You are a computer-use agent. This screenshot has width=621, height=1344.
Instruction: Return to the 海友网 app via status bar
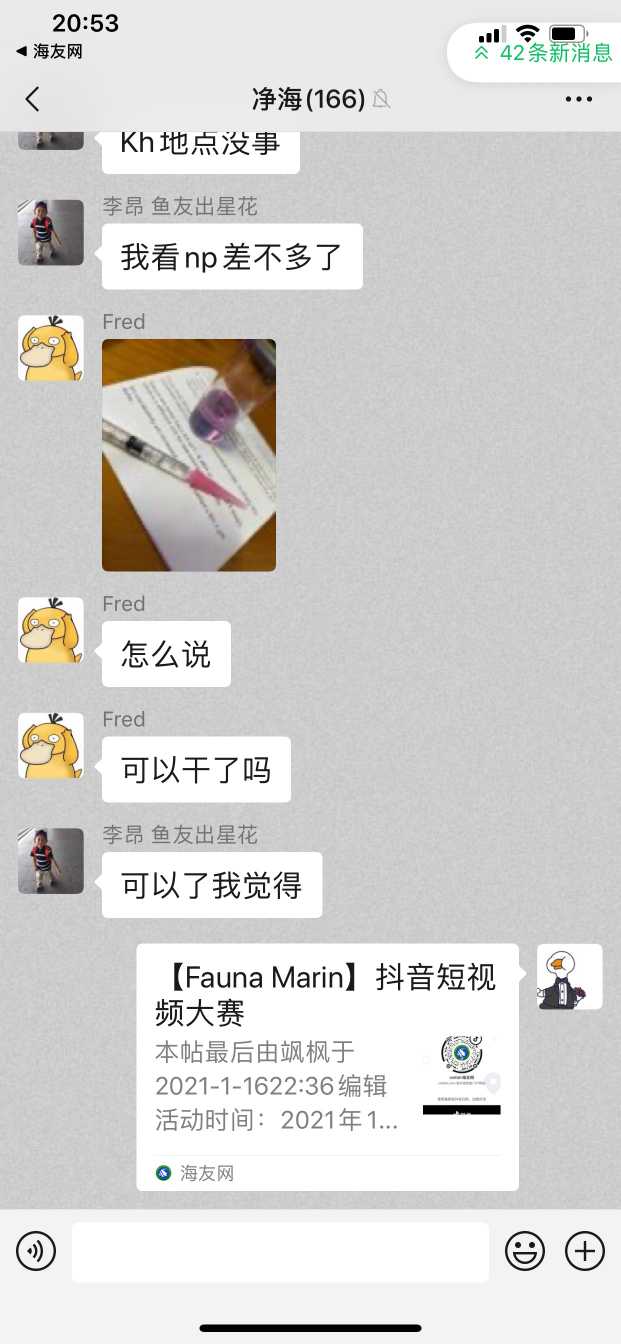click(x=50, y=52)
